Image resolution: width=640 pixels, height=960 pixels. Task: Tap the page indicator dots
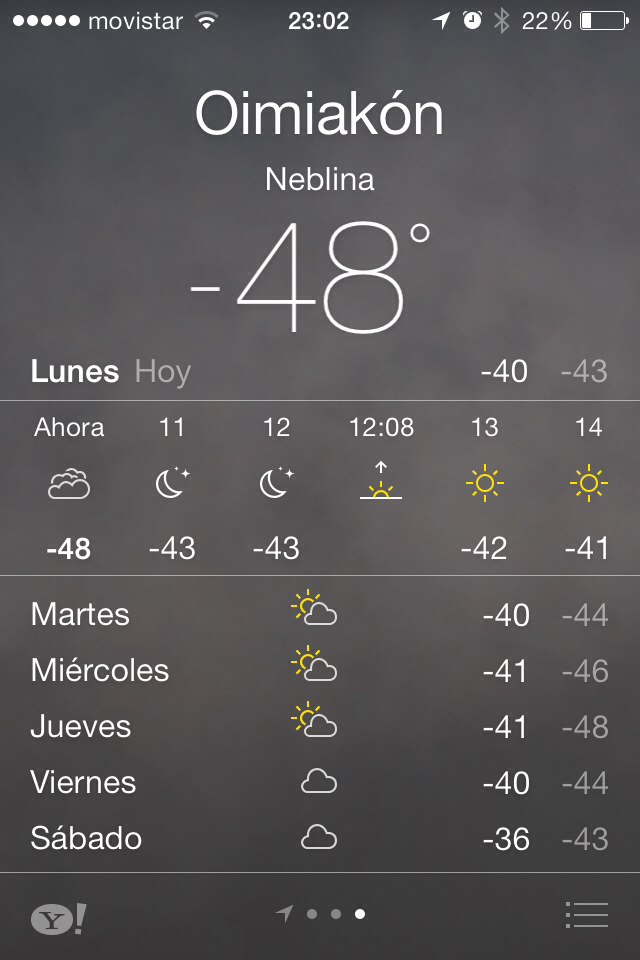pyautogui.click(x=322, y=913)
